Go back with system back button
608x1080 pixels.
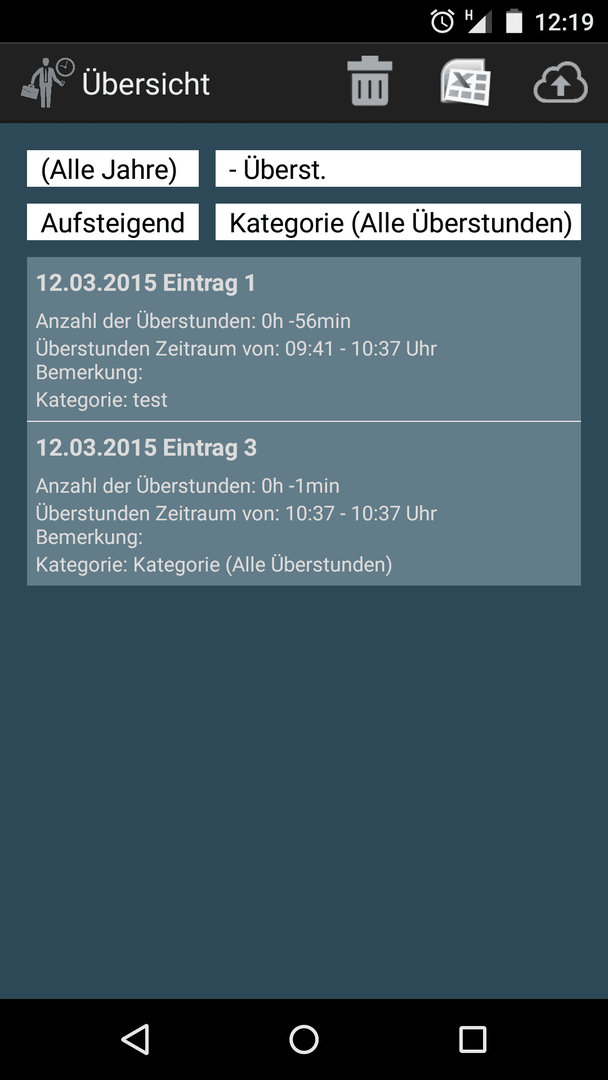click(x=135, y=1039)
